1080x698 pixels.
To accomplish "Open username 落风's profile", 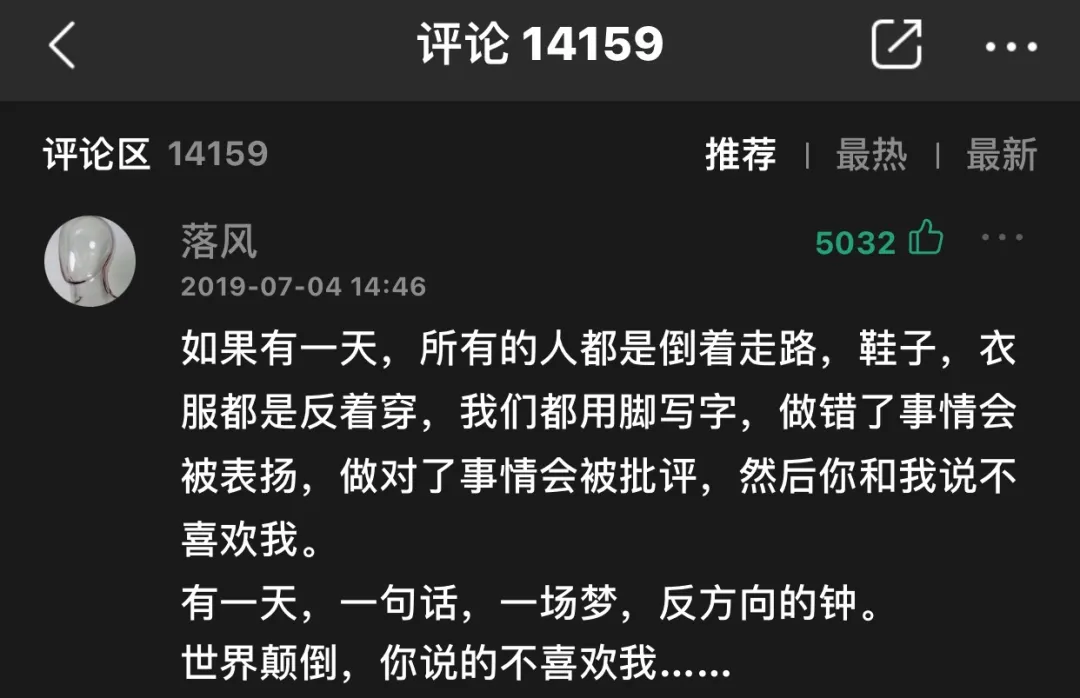I will pos(219,241).
